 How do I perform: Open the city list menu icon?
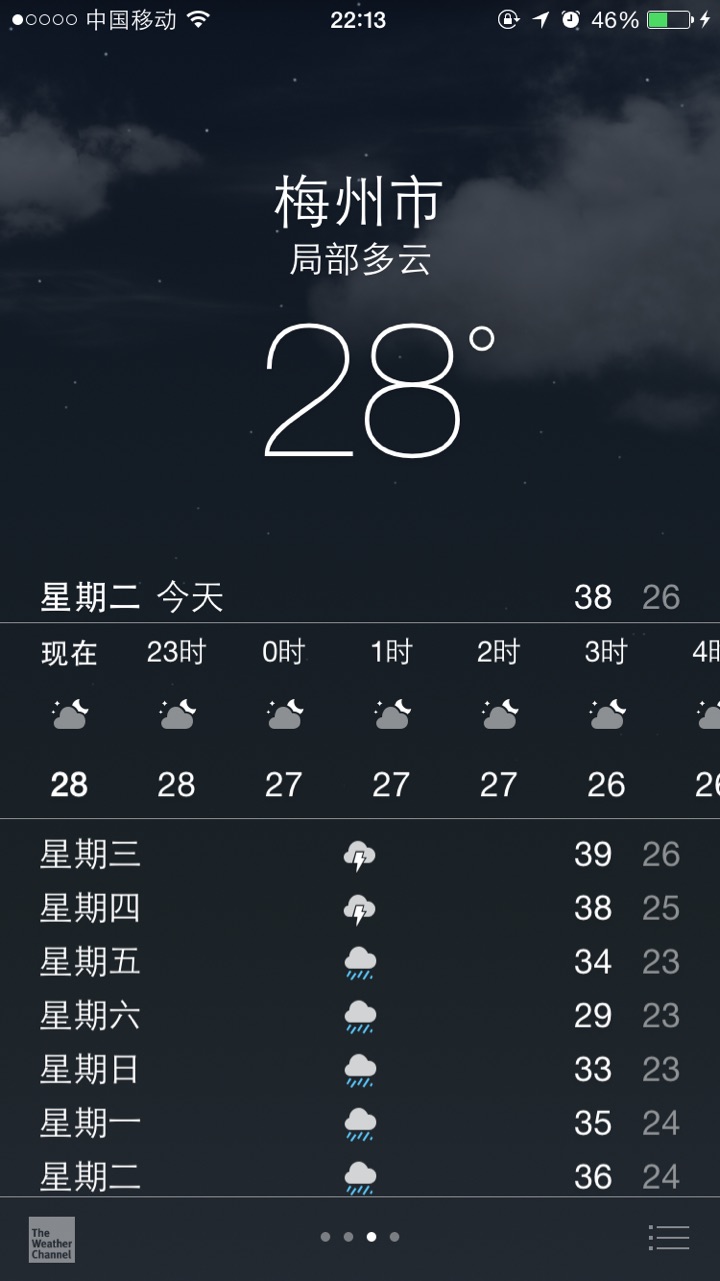pyautogui.click(x=668, y=1237)
